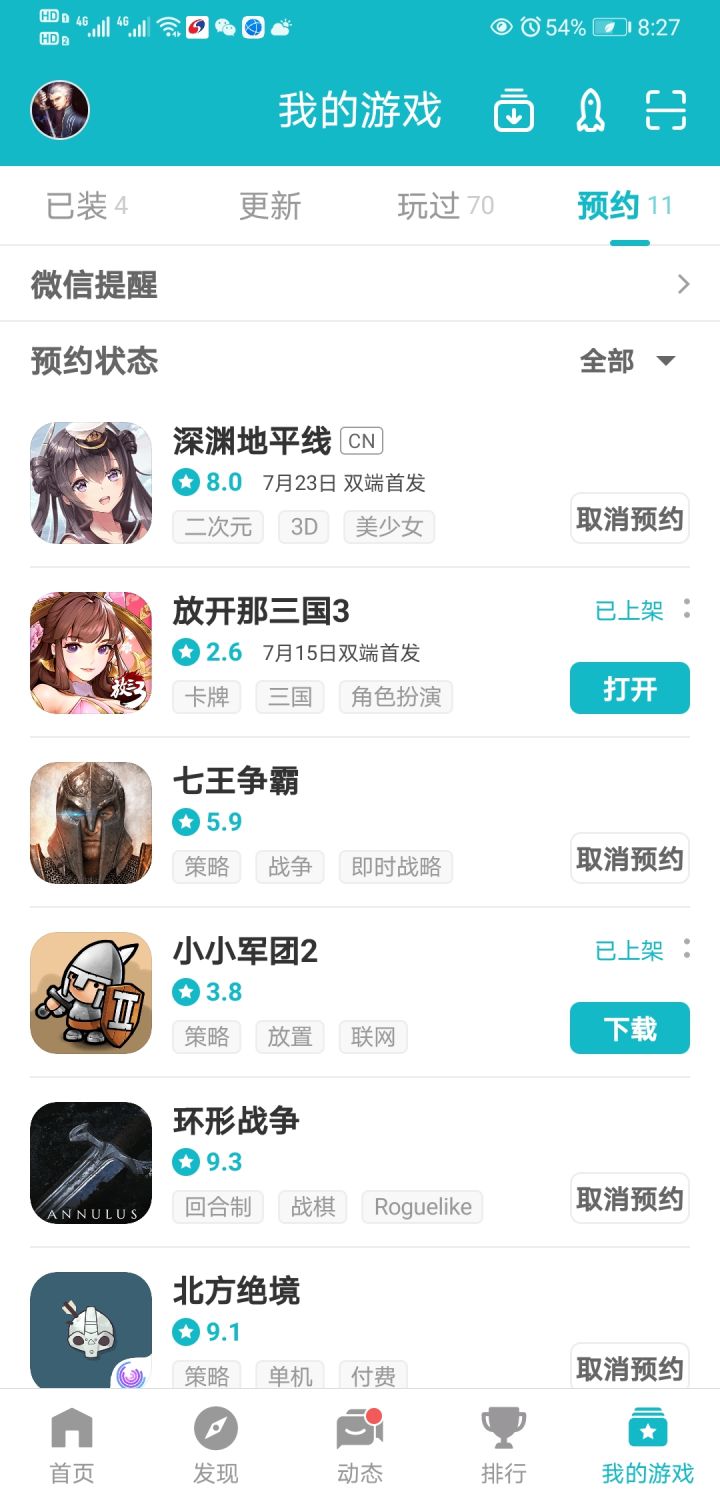The height and width of the screenshot is (1496, 720).
Task: Tap 打开 to open 放开那三国3
Action: click(x=629, y=688)
